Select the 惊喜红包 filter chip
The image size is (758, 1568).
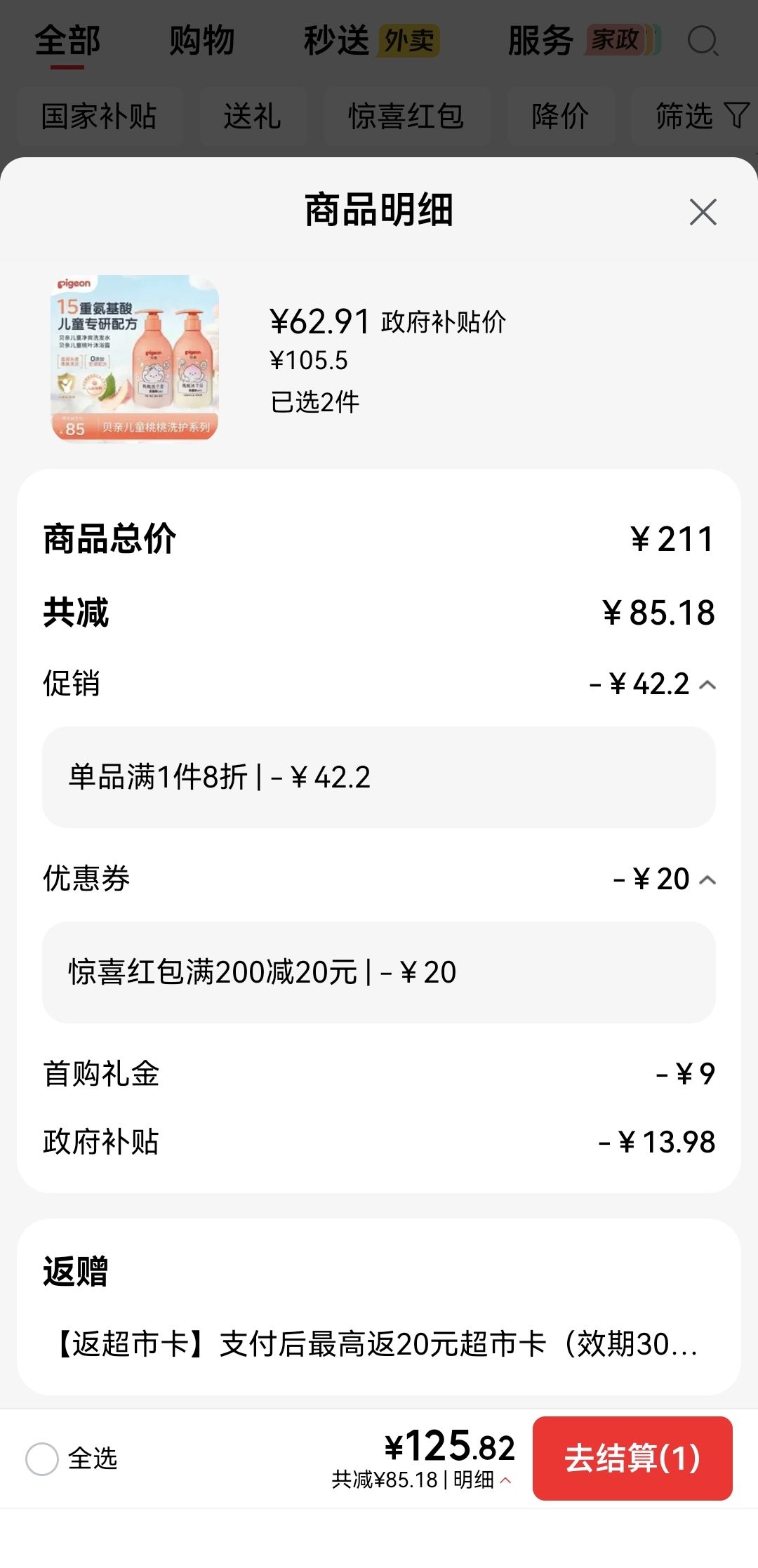tap(406, 116)
